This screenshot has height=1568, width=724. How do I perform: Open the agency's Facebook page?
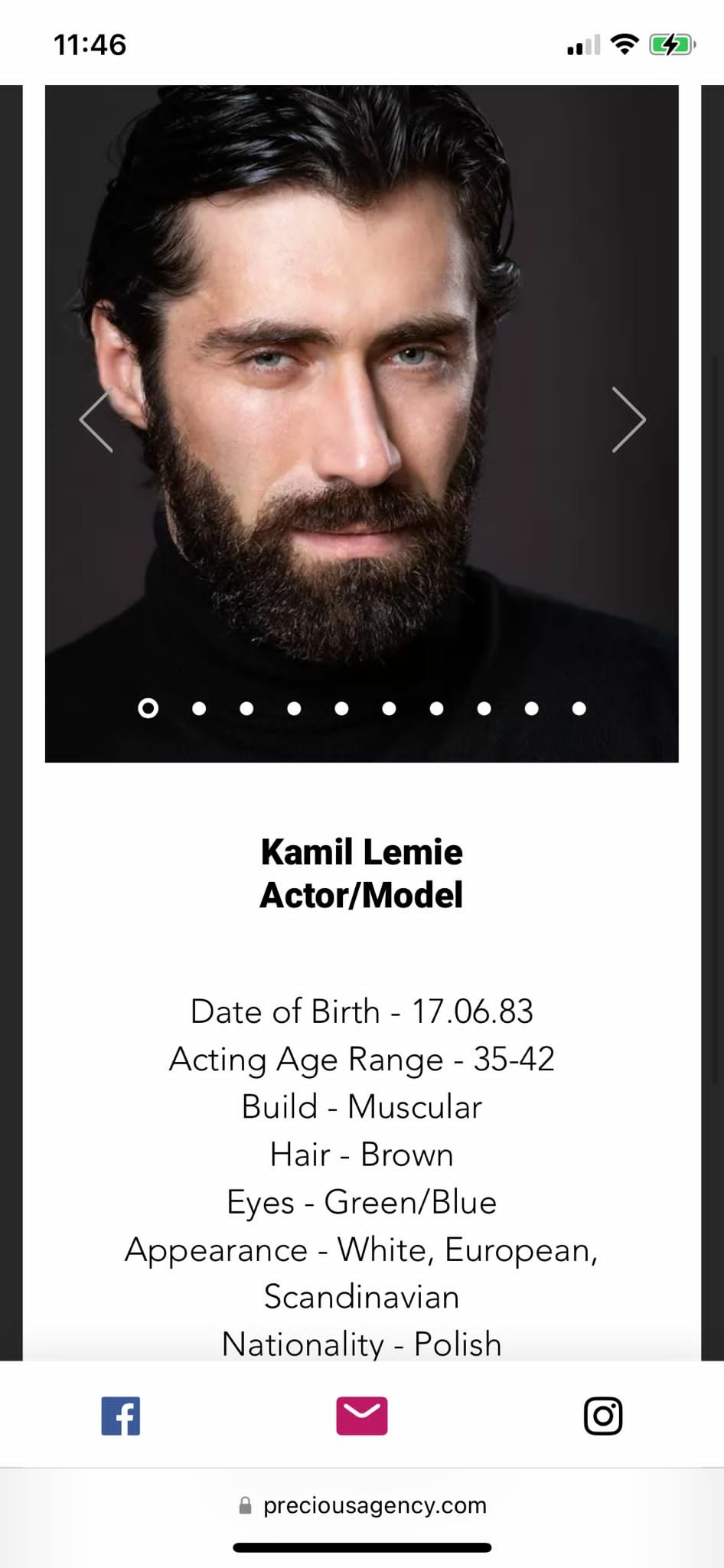click(x=121, y=1416)
